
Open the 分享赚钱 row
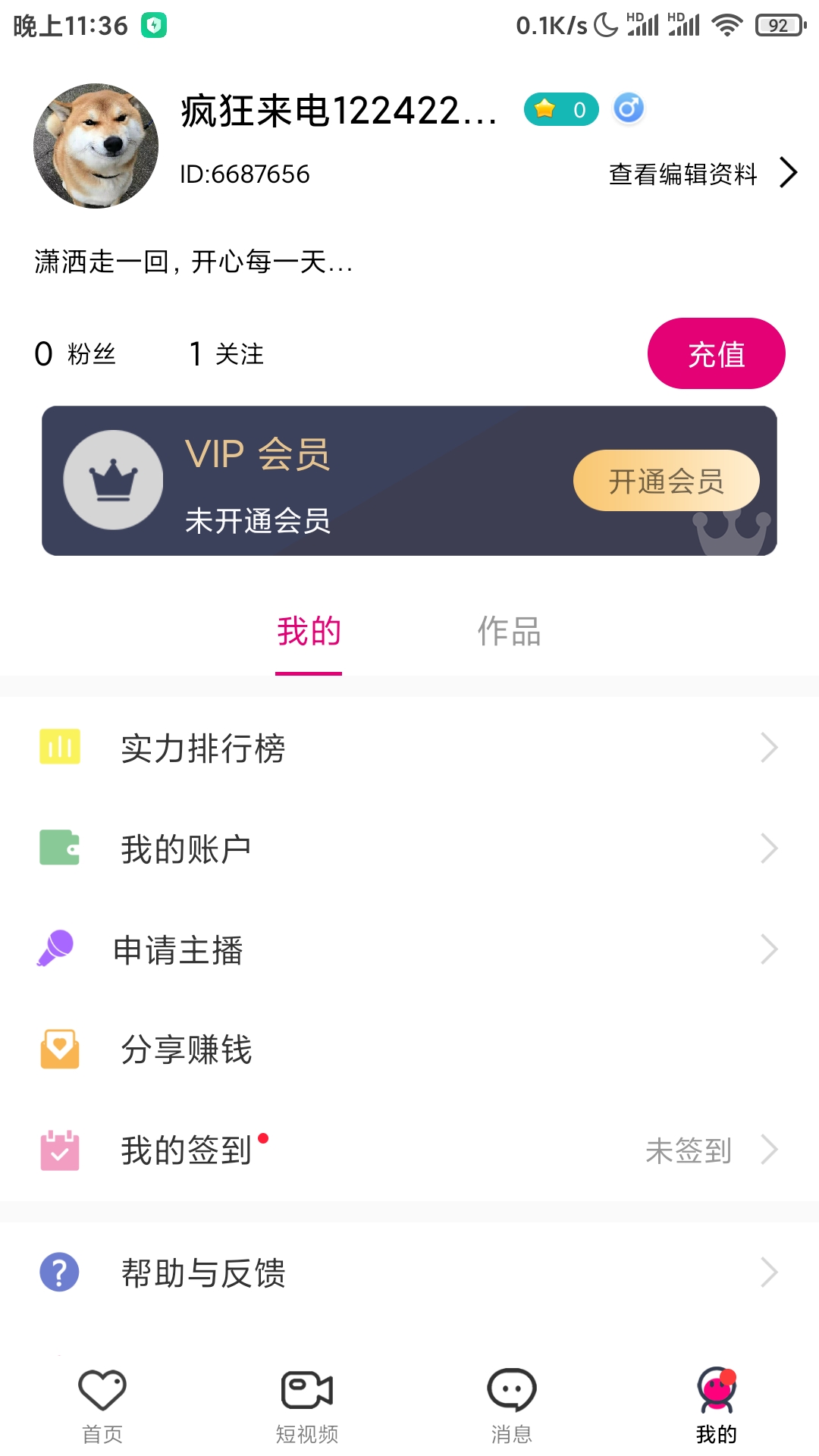(x=409, y=1050)
